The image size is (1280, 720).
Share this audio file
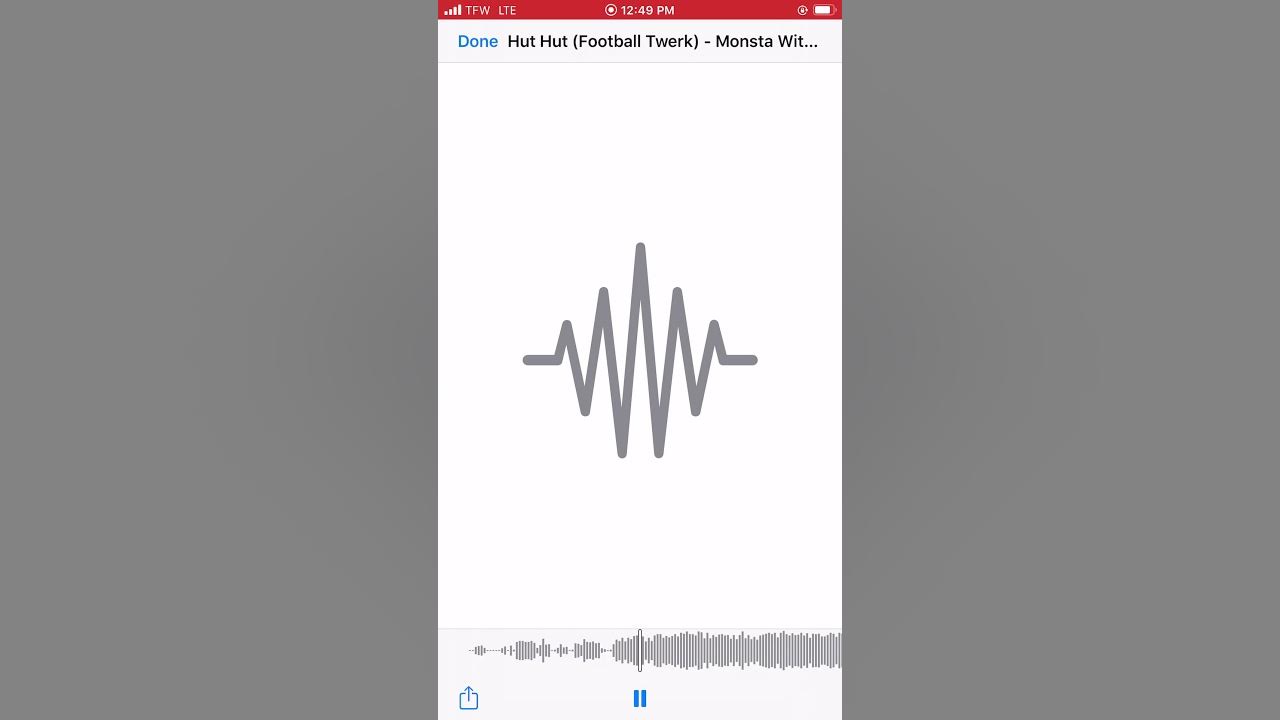click(469, 698)
